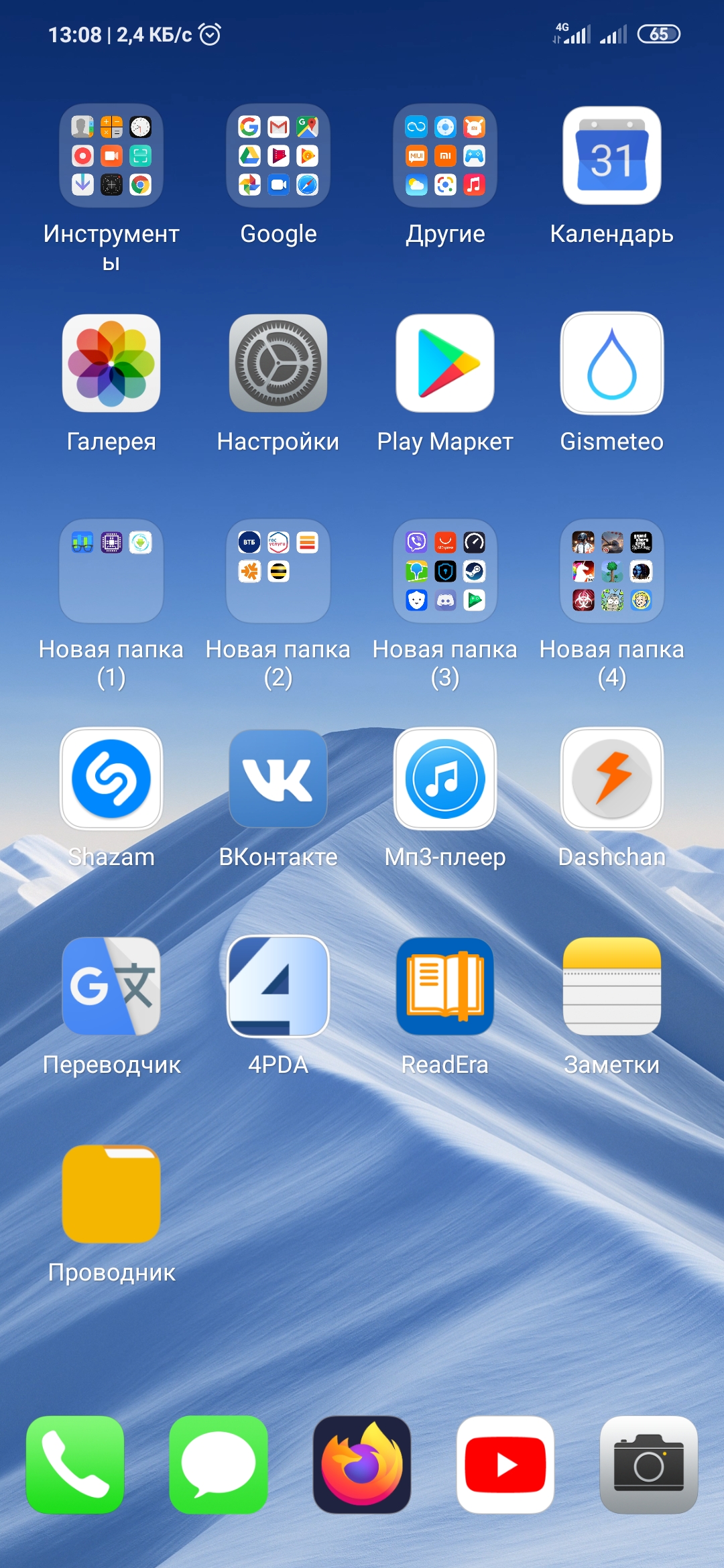Open the Инструменты folder

[111, 155]
